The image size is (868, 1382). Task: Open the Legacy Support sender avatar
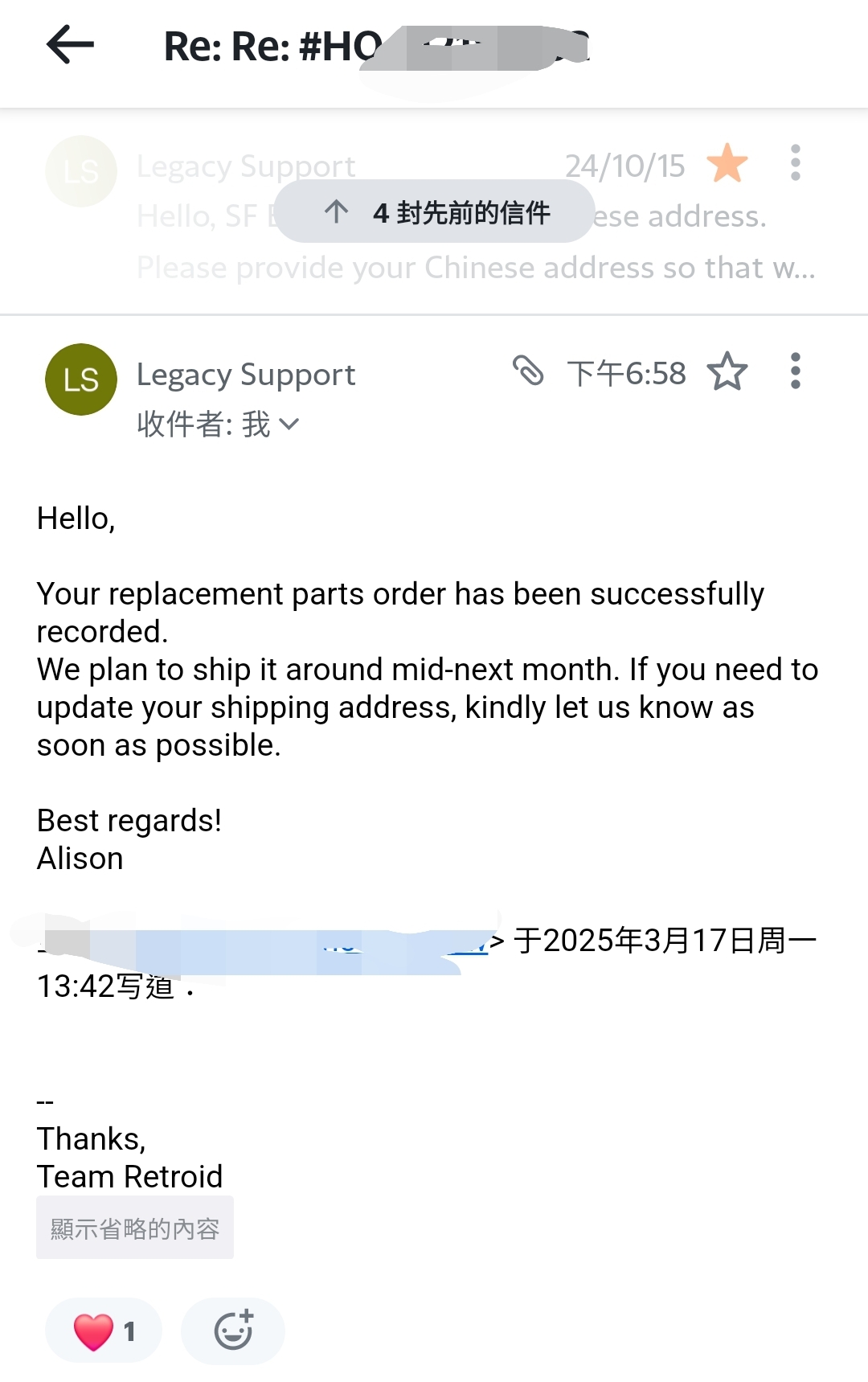coord(81,379)
